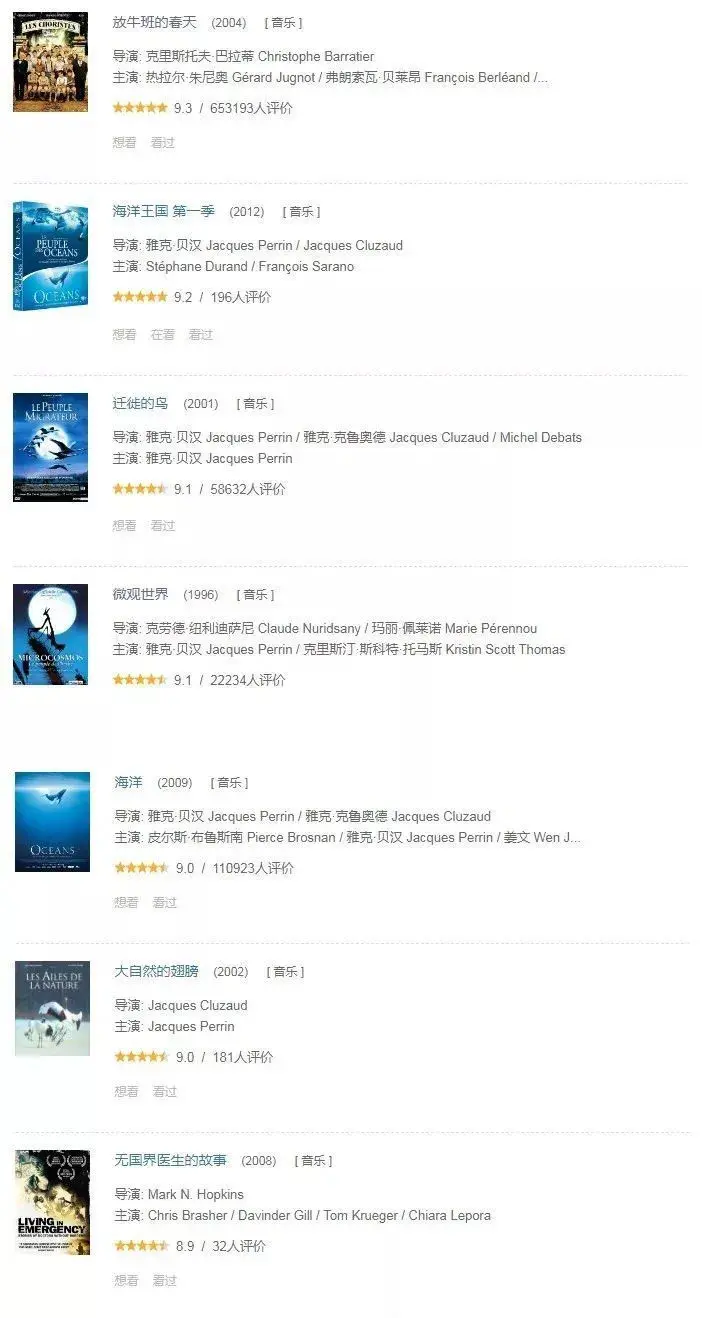Open the 大自然的翅膀 title link

(156, 971)
